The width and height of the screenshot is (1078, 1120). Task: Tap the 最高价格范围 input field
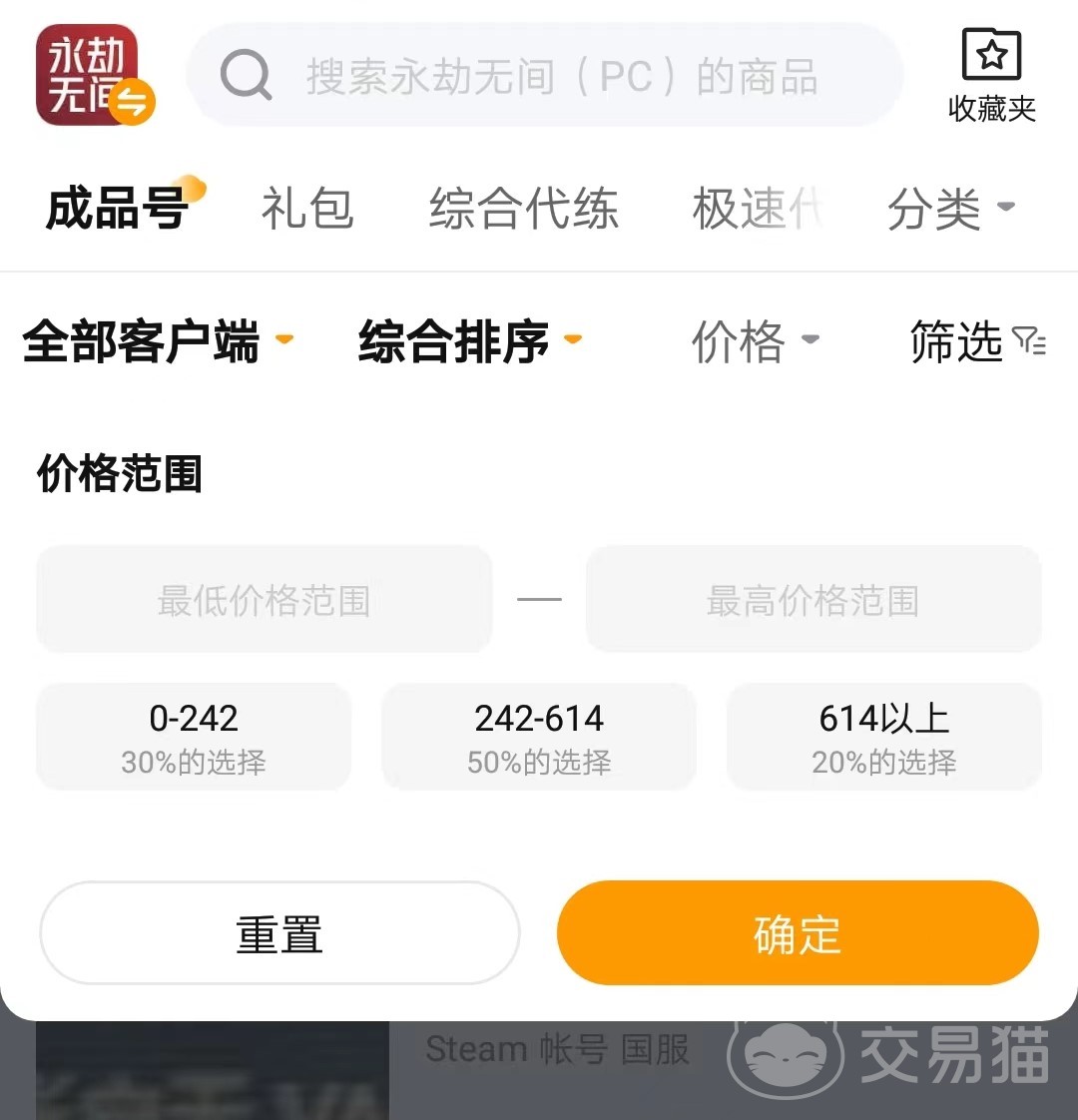[812, 600]
